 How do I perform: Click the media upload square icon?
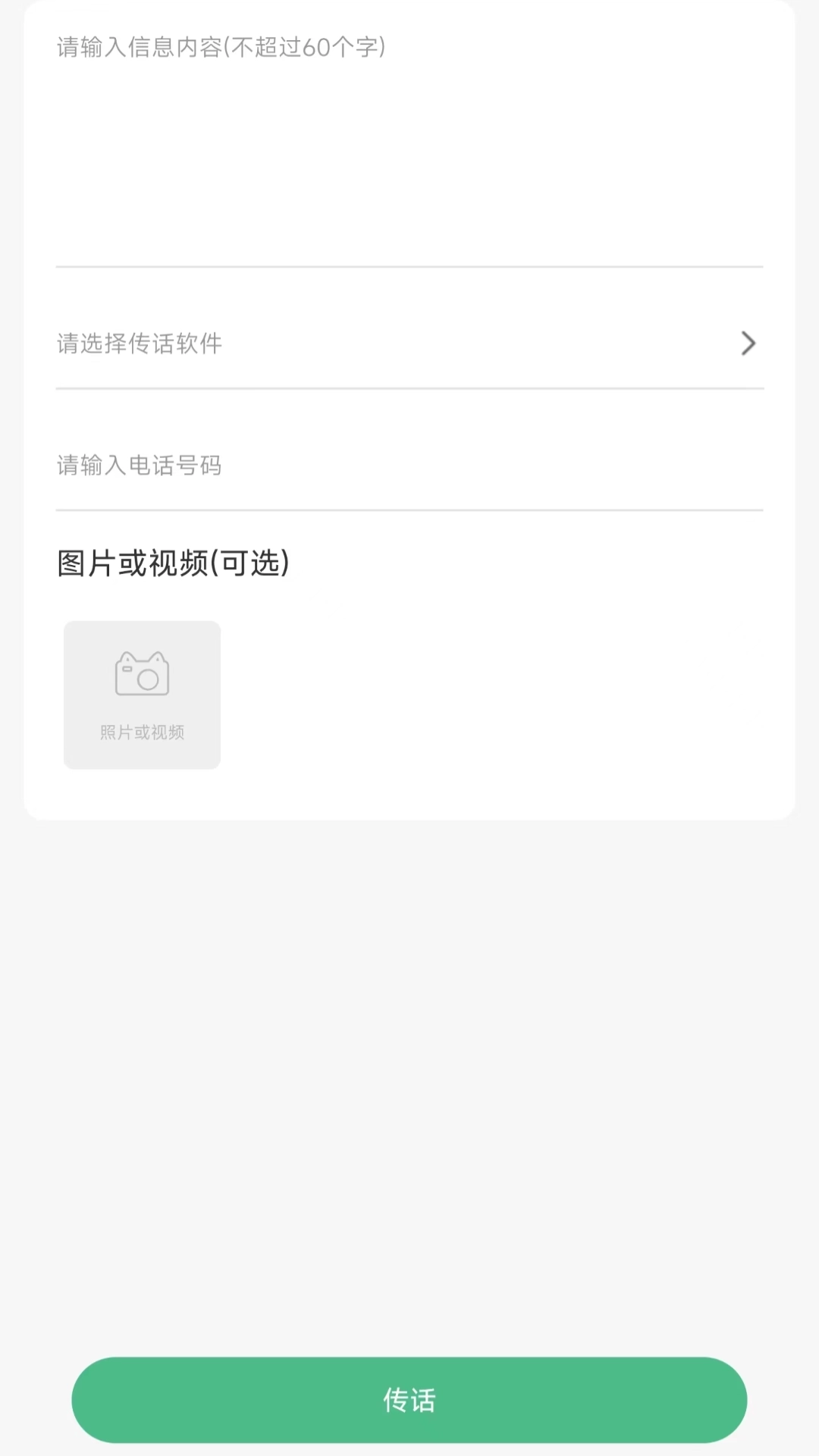pyautogui.click(x=142, y=694)
